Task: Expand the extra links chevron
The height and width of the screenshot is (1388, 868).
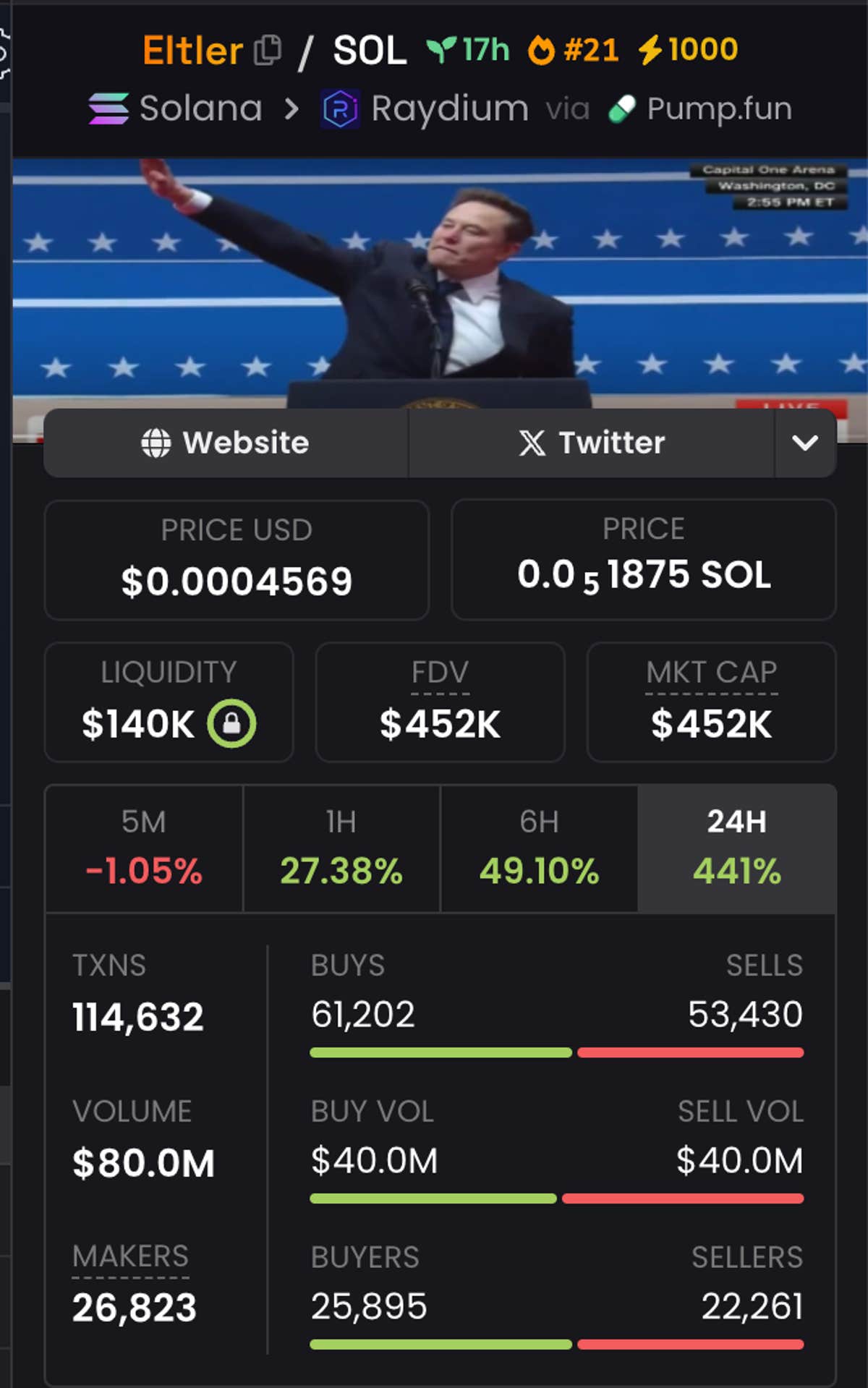Action: 804,443
